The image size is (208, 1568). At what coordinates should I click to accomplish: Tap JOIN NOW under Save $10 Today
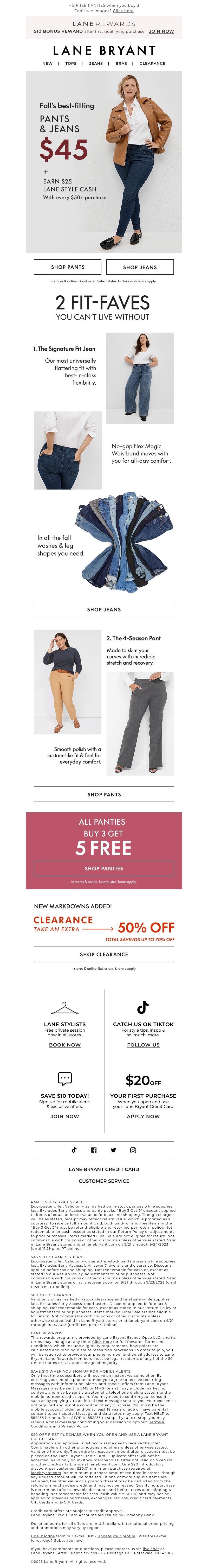click(x=64, y=1116)
